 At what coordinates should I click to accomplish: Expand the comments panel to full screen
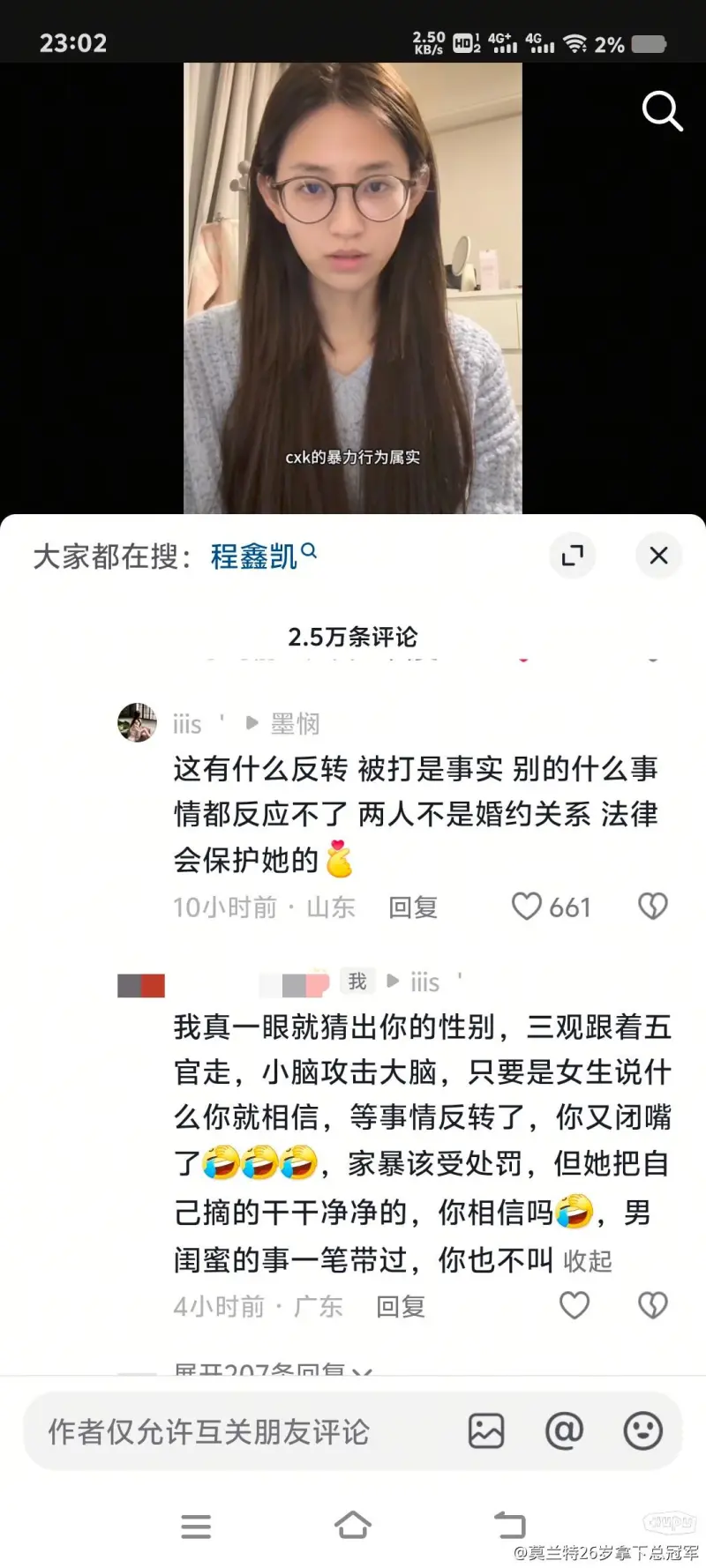tap(573, 556)
